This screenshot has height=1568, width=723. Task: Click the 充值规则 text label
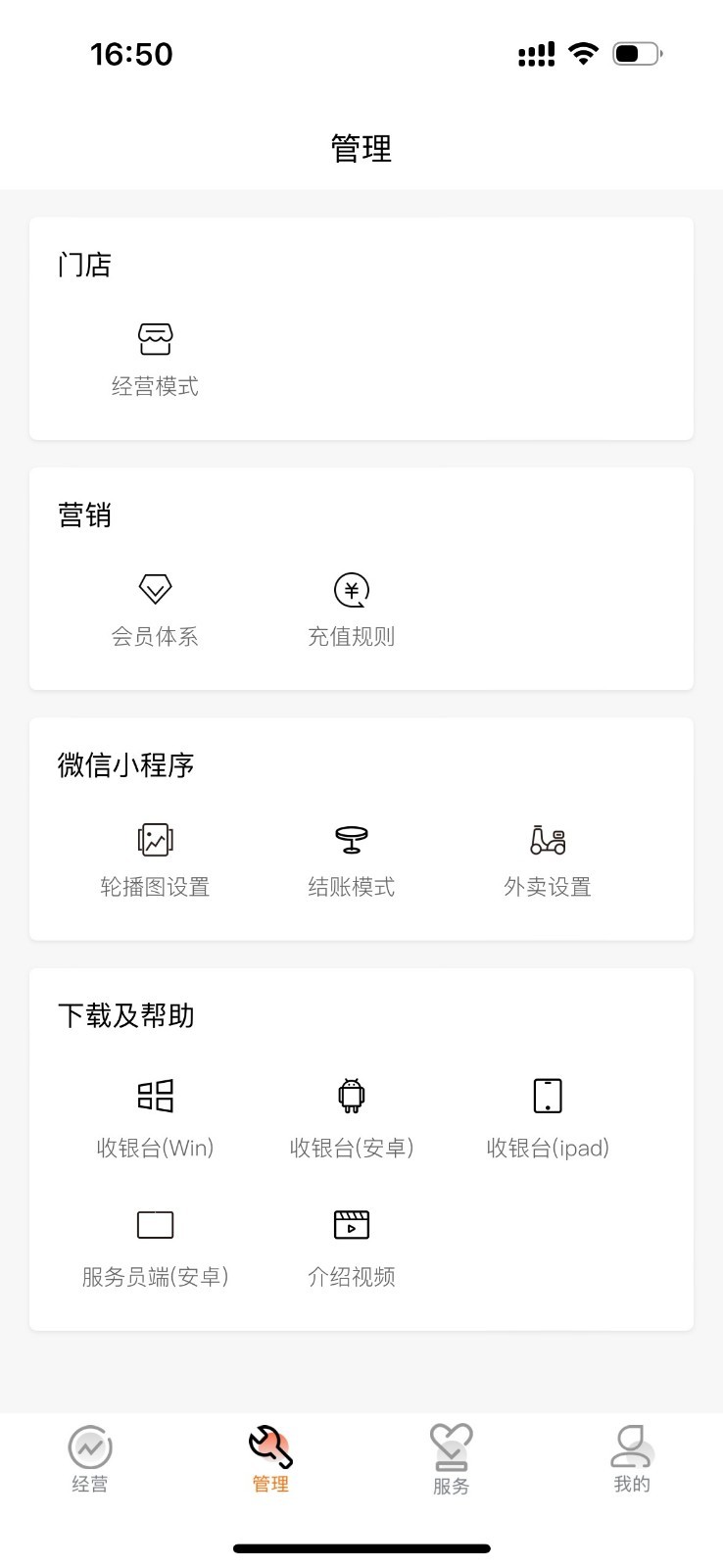(351, 637)
